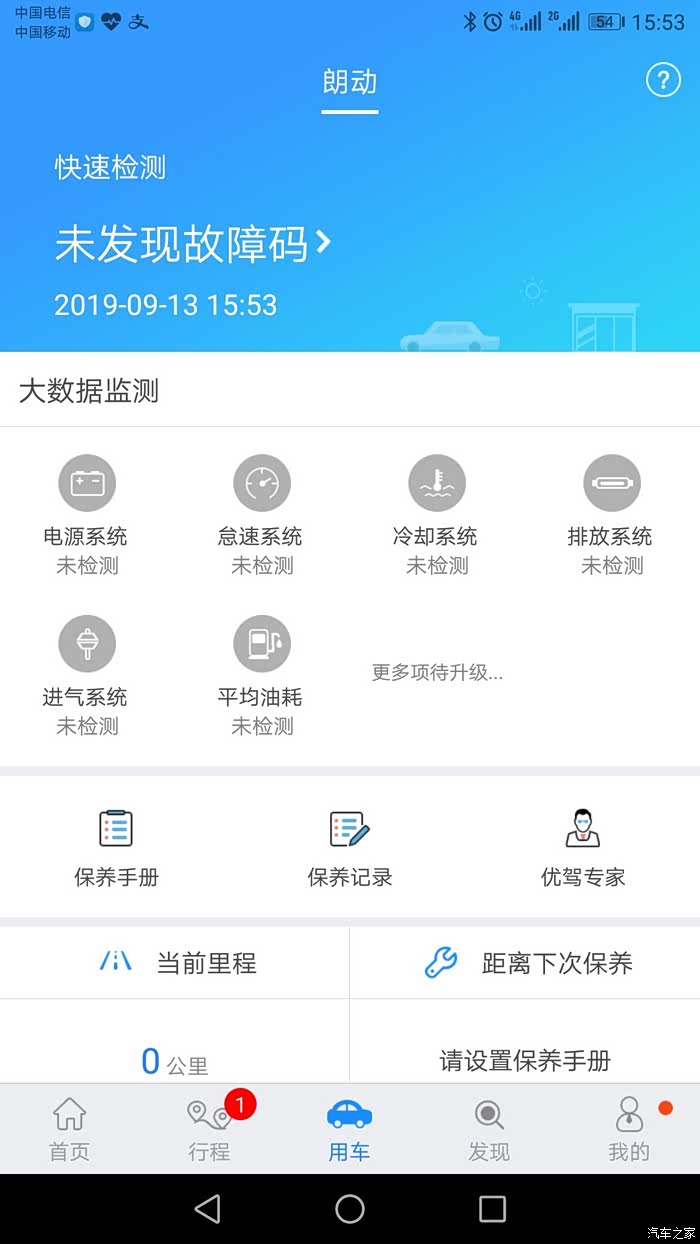Screen dimensions: 700x1244
Task: Open 优驾专家 expert section
Action: coord(583,848)
